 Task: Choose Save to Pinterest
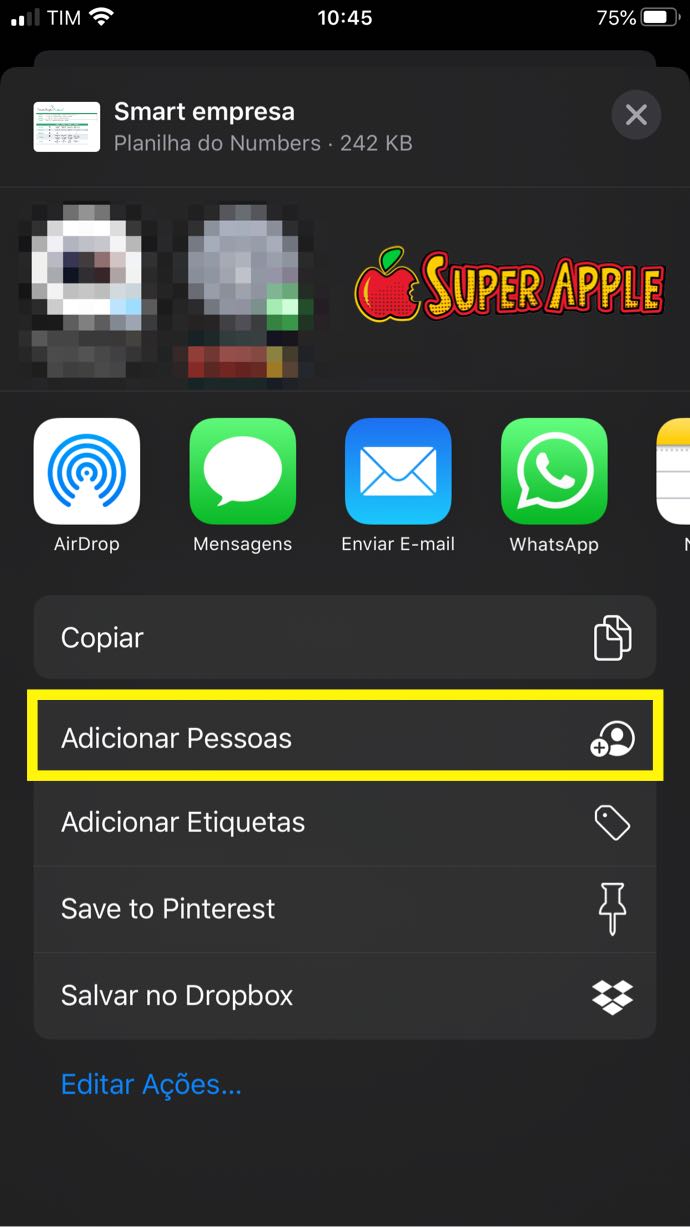click(345, 909)
